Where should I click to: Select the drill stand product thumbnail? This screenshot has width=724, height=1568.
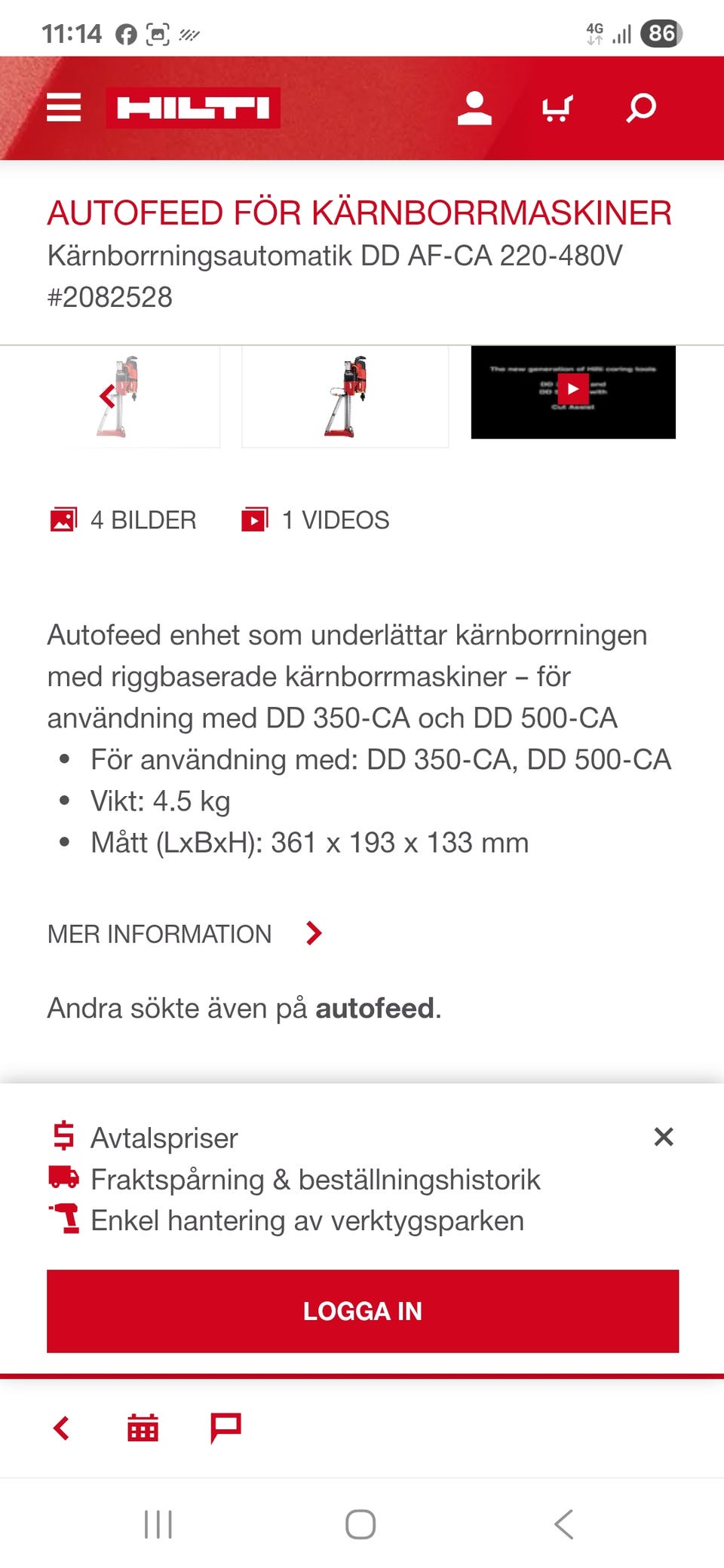[x=345, y=396]
